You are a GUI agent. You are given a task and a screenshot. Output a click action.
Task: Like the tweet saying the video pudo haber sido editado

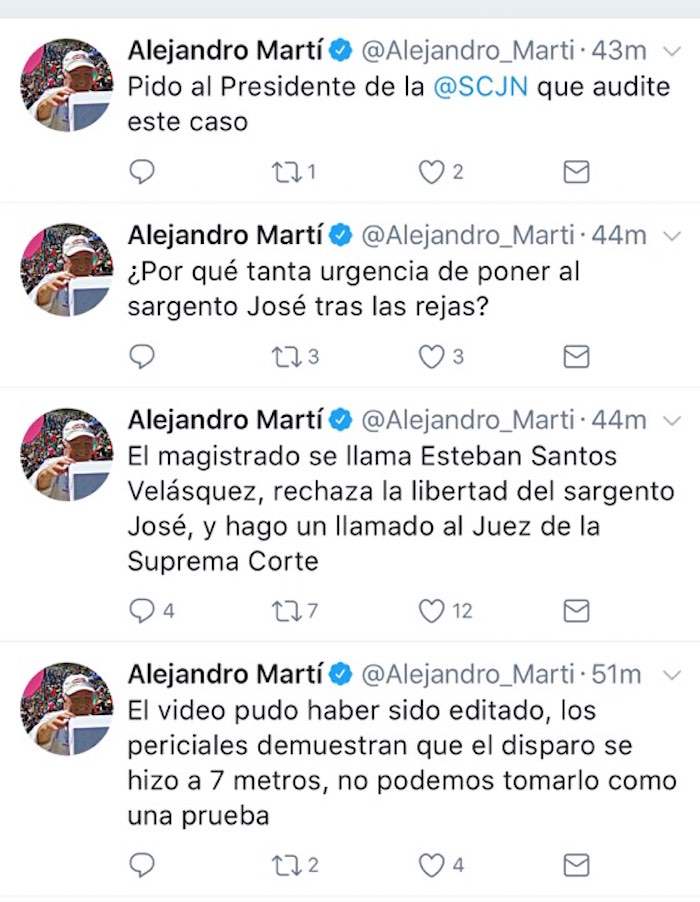coord(431,865)
